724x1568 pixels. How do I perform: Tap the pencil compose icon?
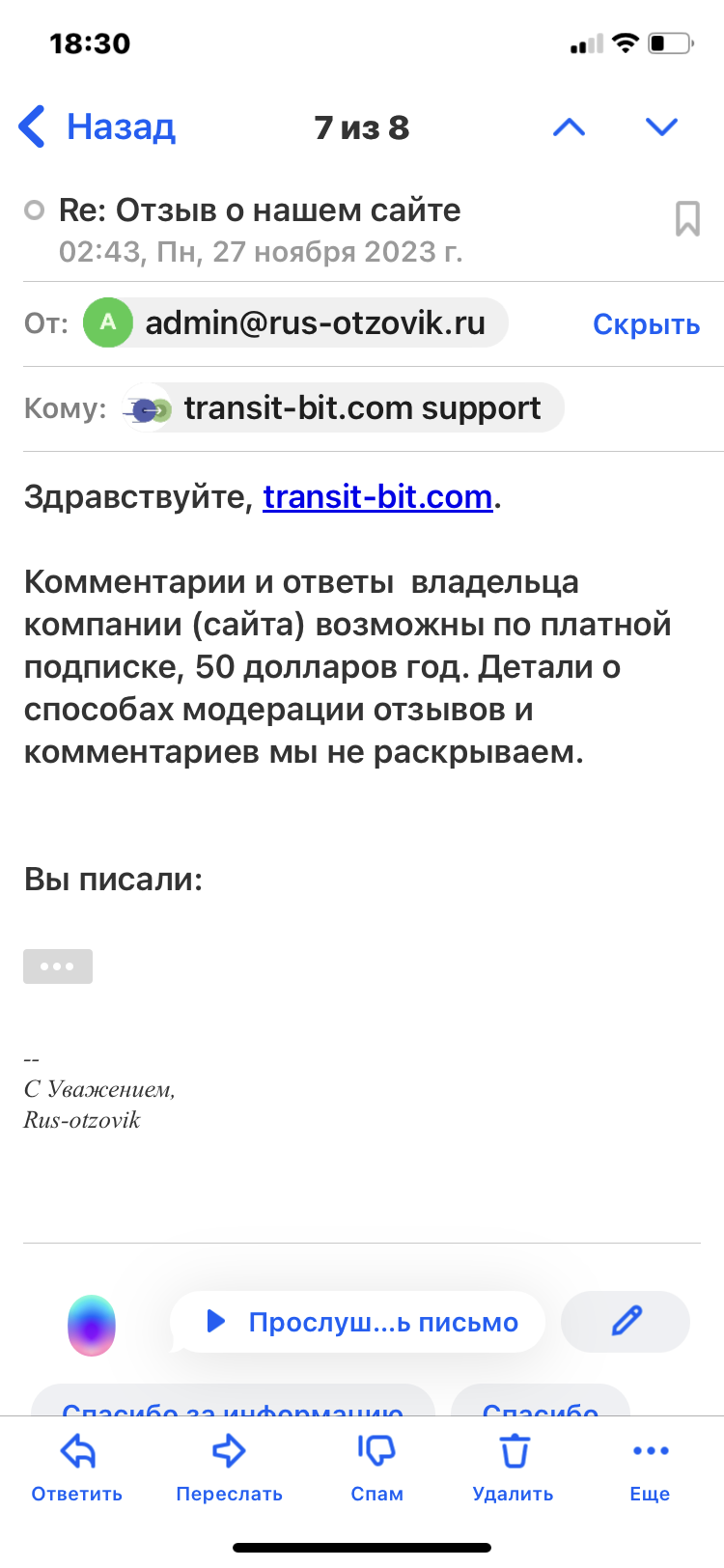point(626,1322)
